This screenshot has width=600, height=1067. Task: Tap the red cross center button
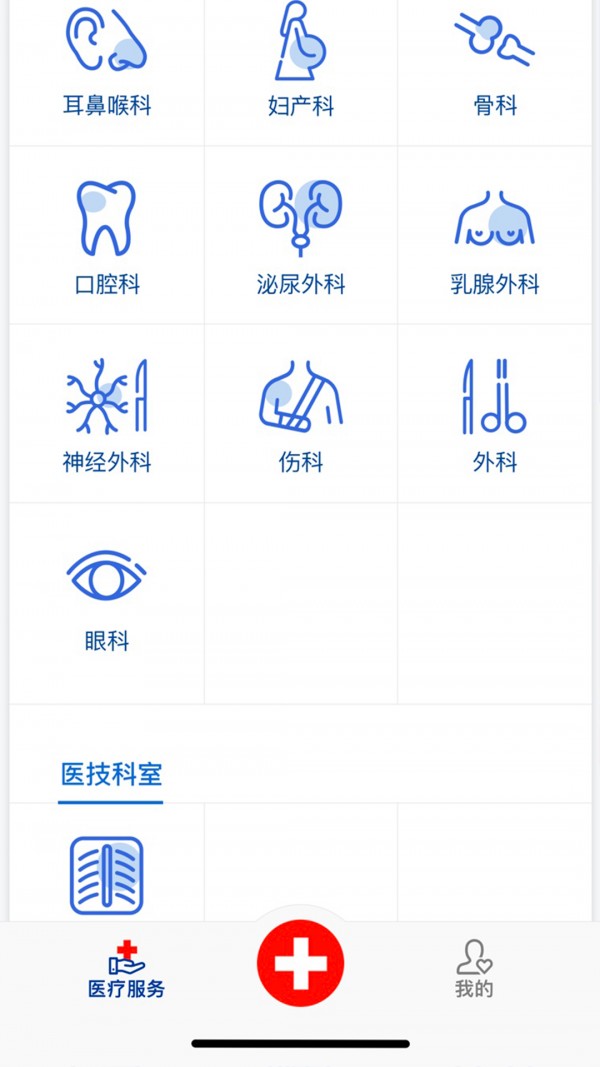coord(300,963)
